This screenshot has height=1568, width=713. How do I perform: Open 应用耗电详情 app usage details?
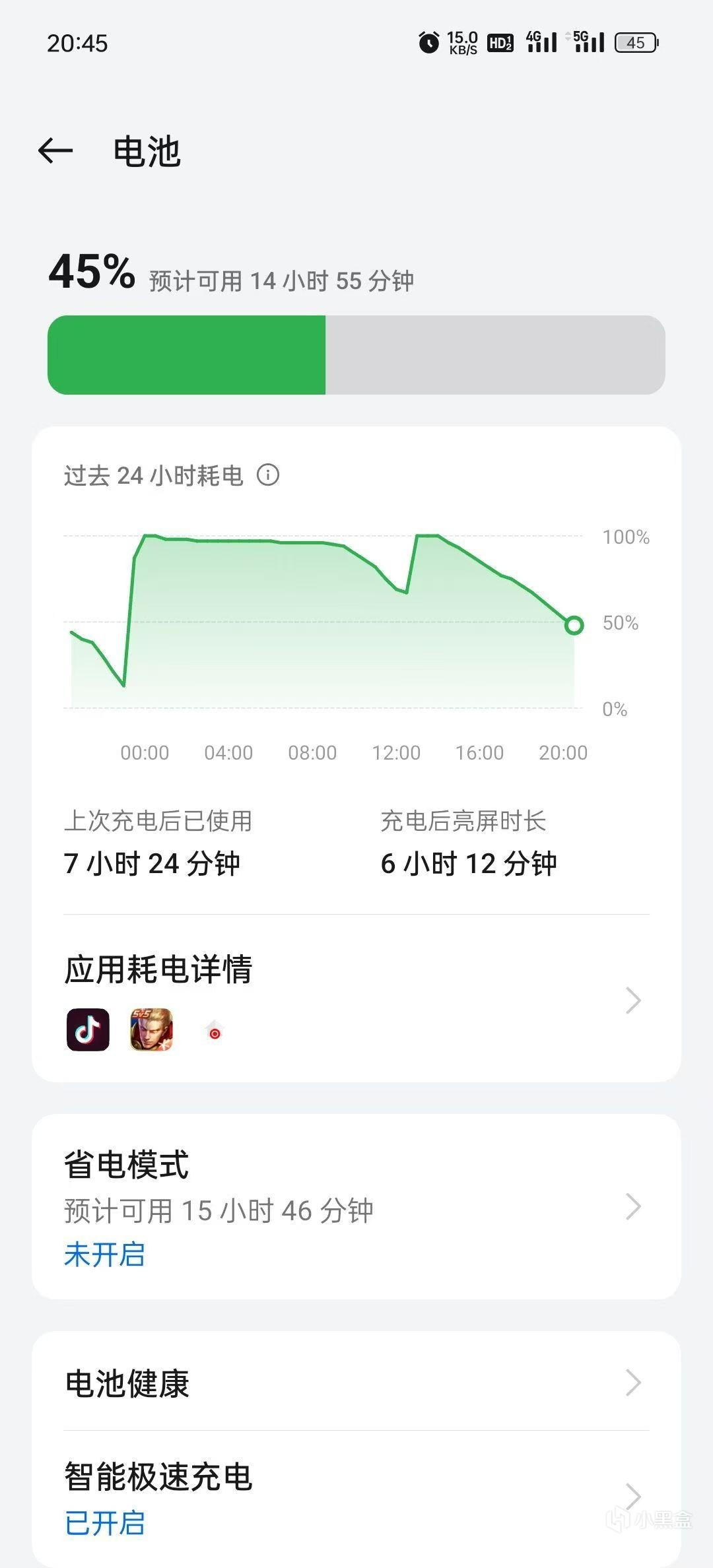(x=356, y=999)
